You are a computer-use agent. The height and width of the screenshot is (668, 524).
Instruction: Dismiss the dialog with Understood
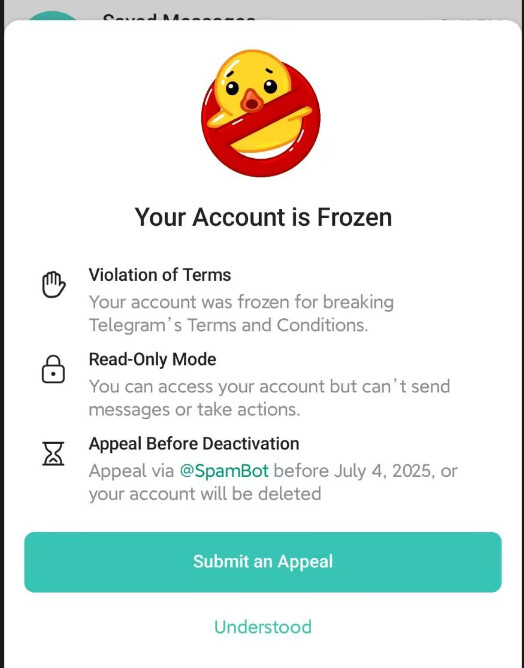coord(263,627)
